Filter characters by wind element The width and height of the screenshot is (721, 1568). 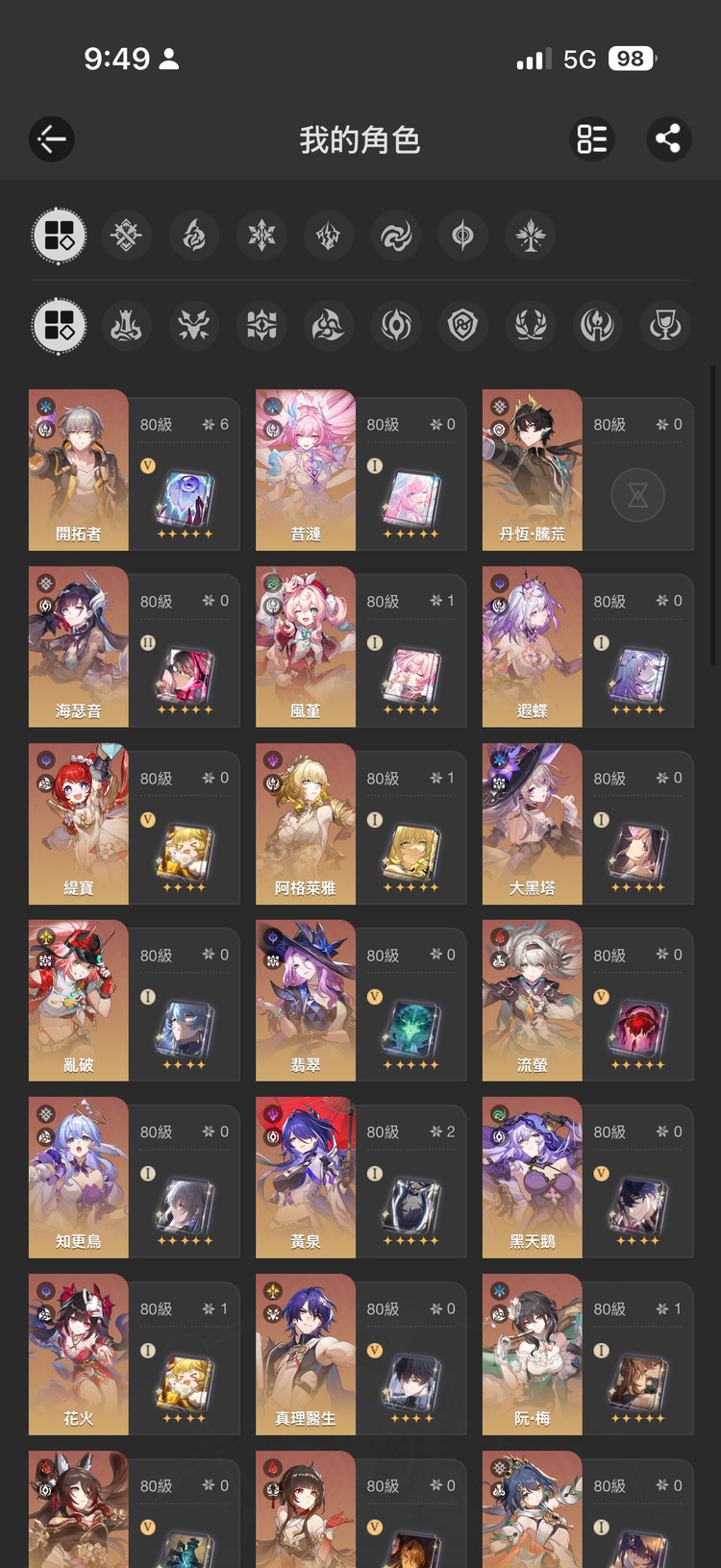point(396,236)
